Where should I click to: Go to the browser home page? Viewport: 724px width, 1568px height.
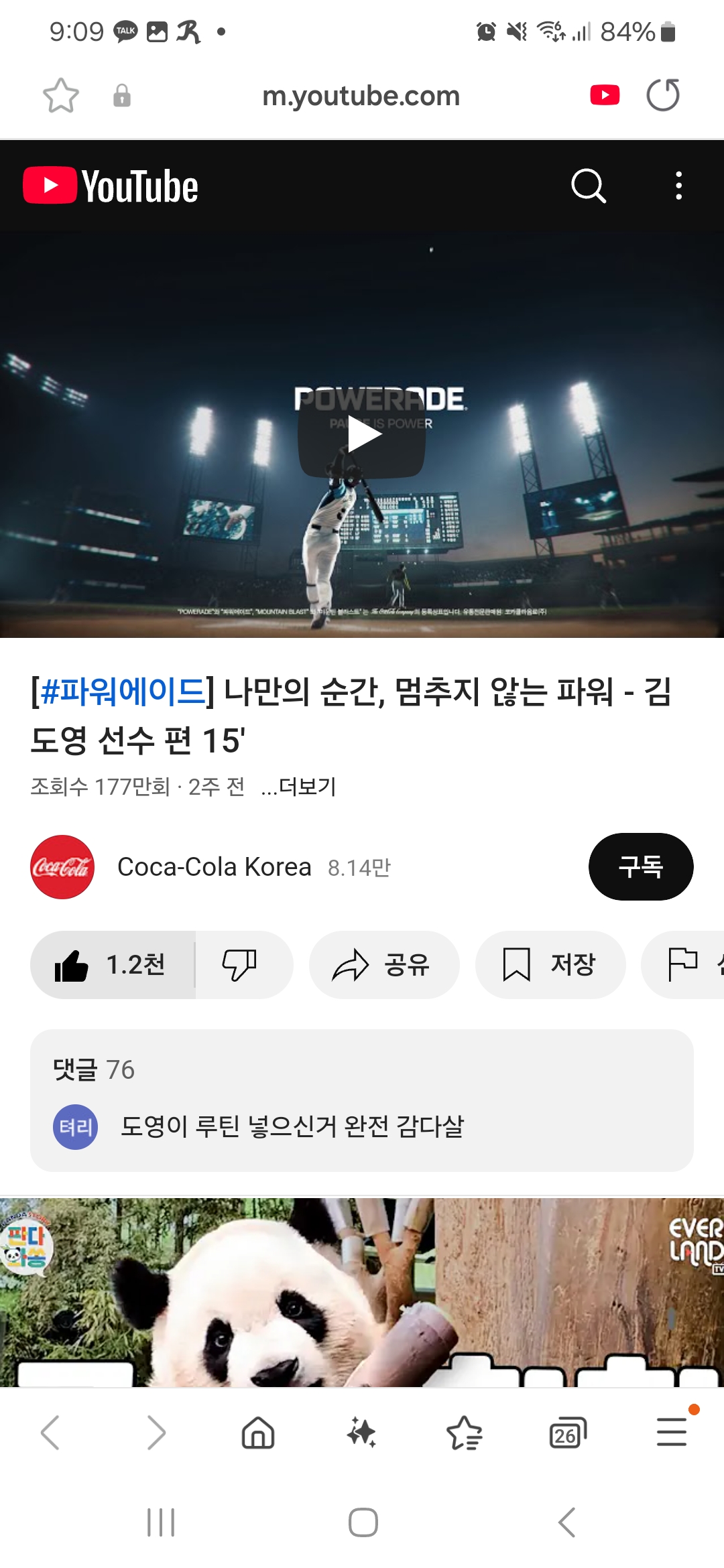(258, 1433)
